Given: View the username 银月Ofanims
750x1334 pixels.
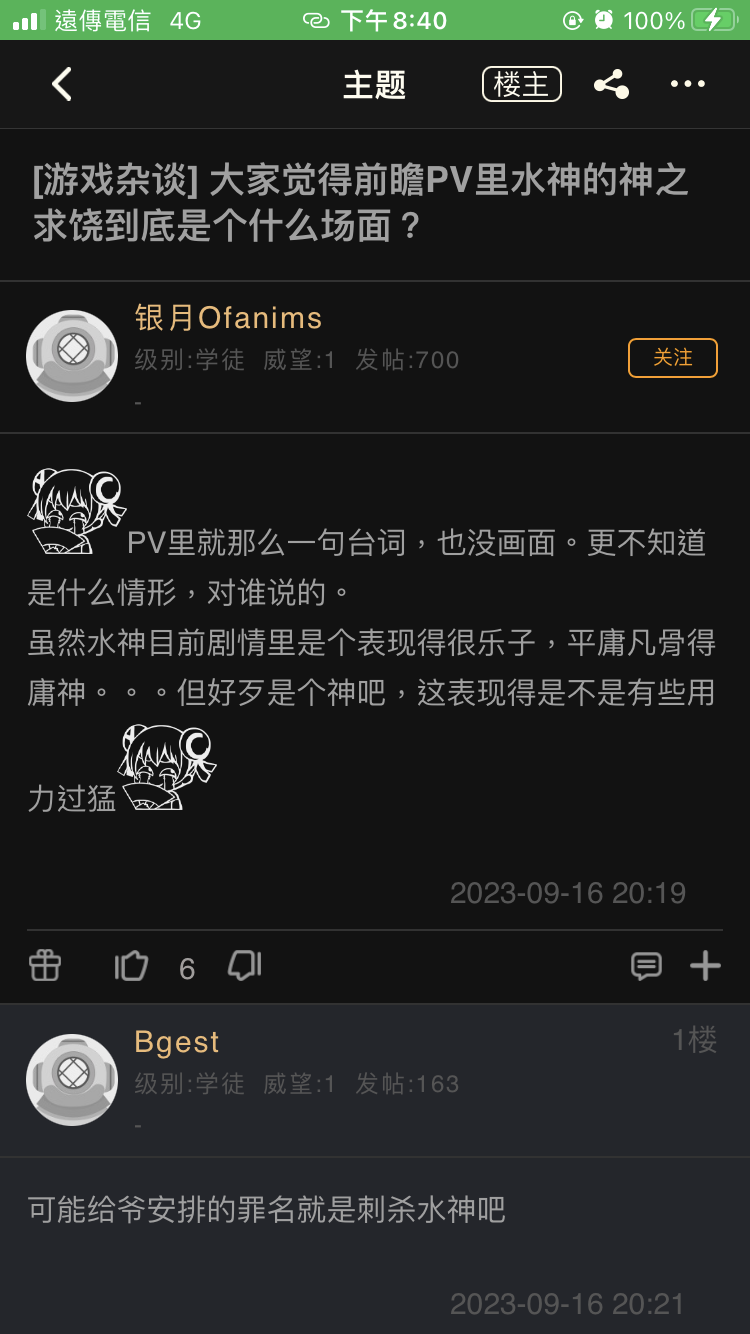Looking at the screenshot, I should pos(228,318).
